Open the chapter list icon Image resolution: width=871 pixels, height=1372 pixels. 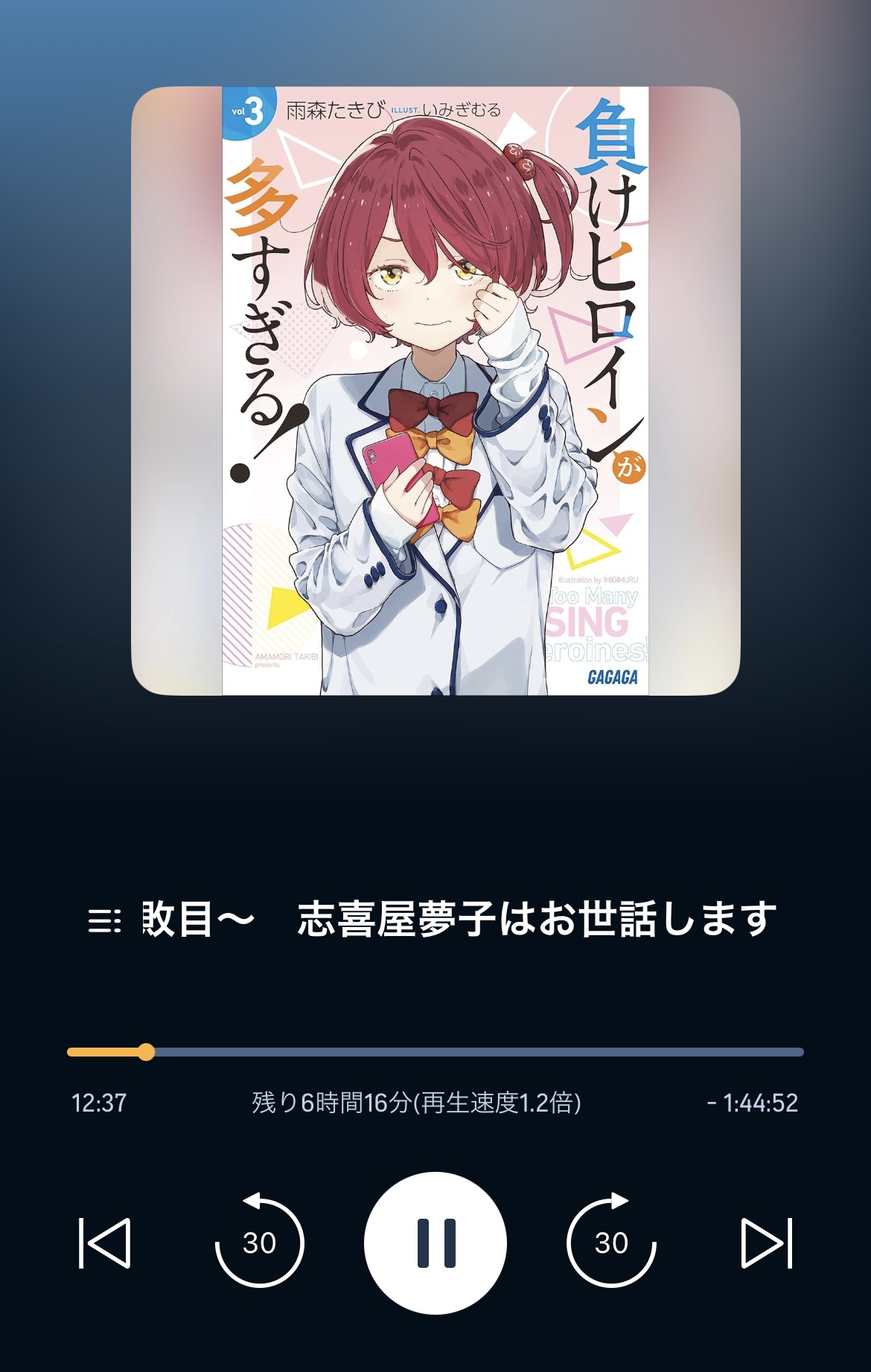pyautogui.click(x=104, y=921)
